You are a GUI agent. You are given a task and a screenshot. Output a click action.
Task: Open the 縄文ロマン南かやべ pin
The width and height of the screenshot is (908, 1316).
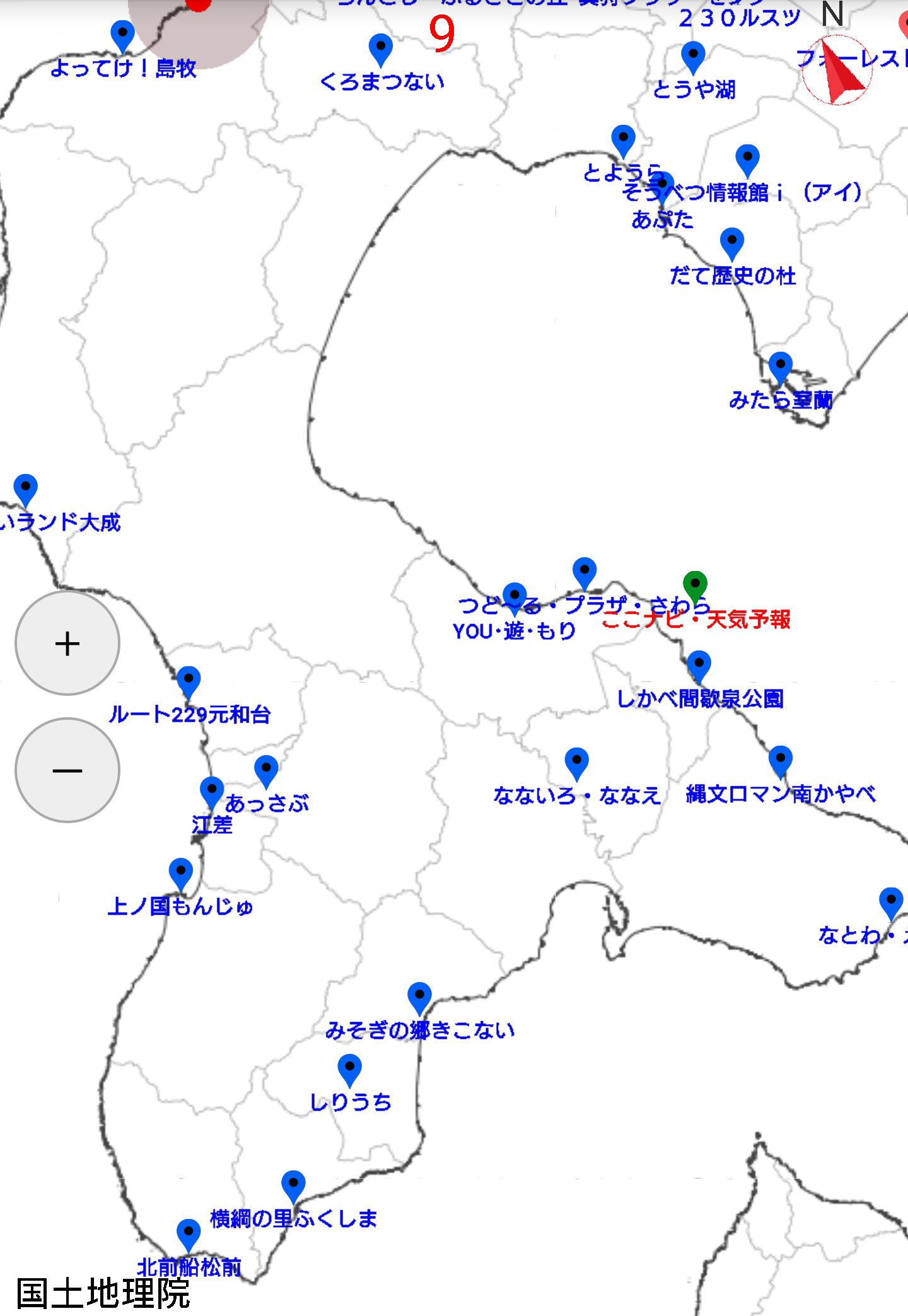pos(781,758)
